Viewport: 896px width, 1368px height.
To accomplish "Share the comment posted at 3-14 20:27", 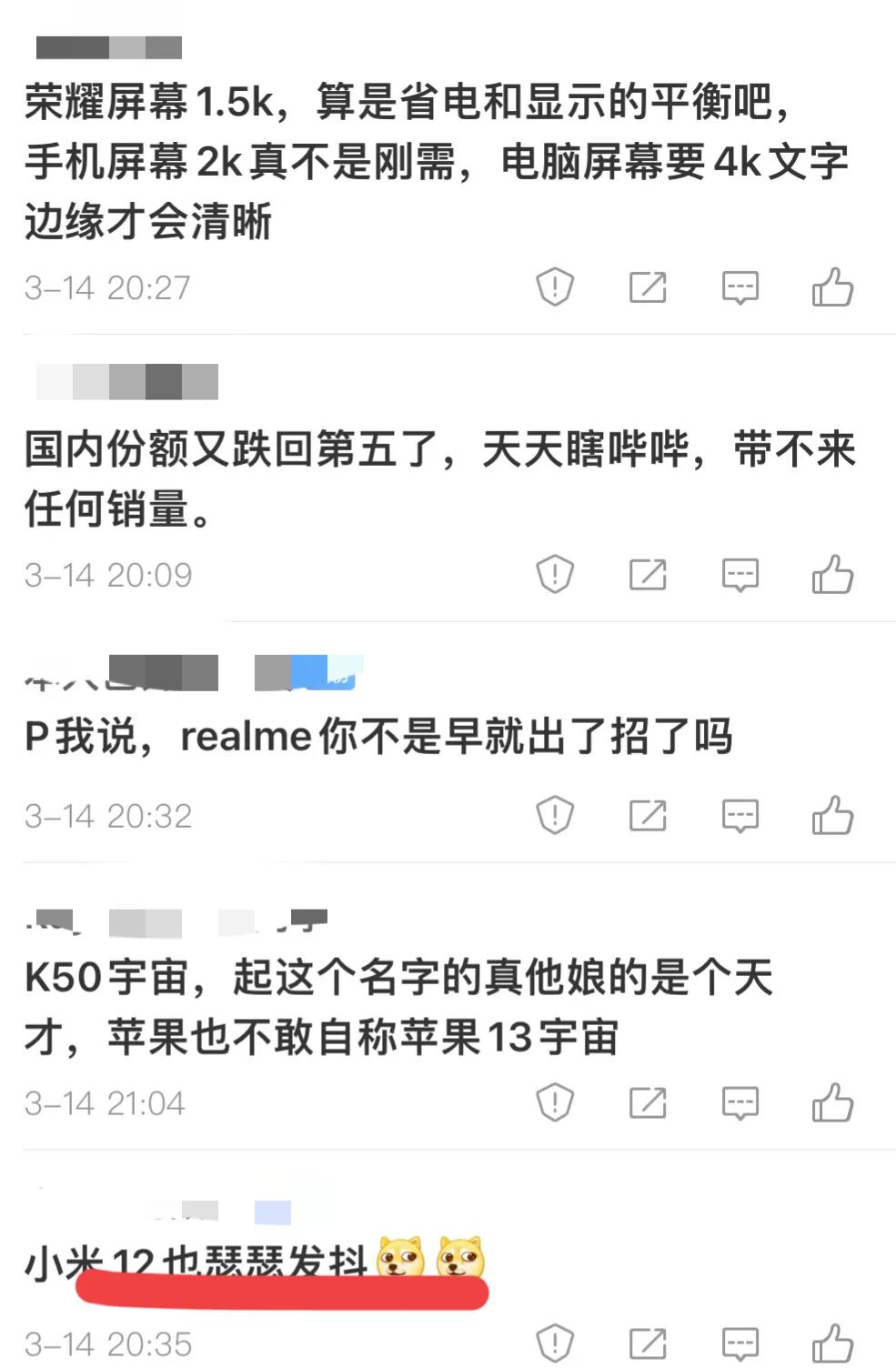I will tap(648, 287).
